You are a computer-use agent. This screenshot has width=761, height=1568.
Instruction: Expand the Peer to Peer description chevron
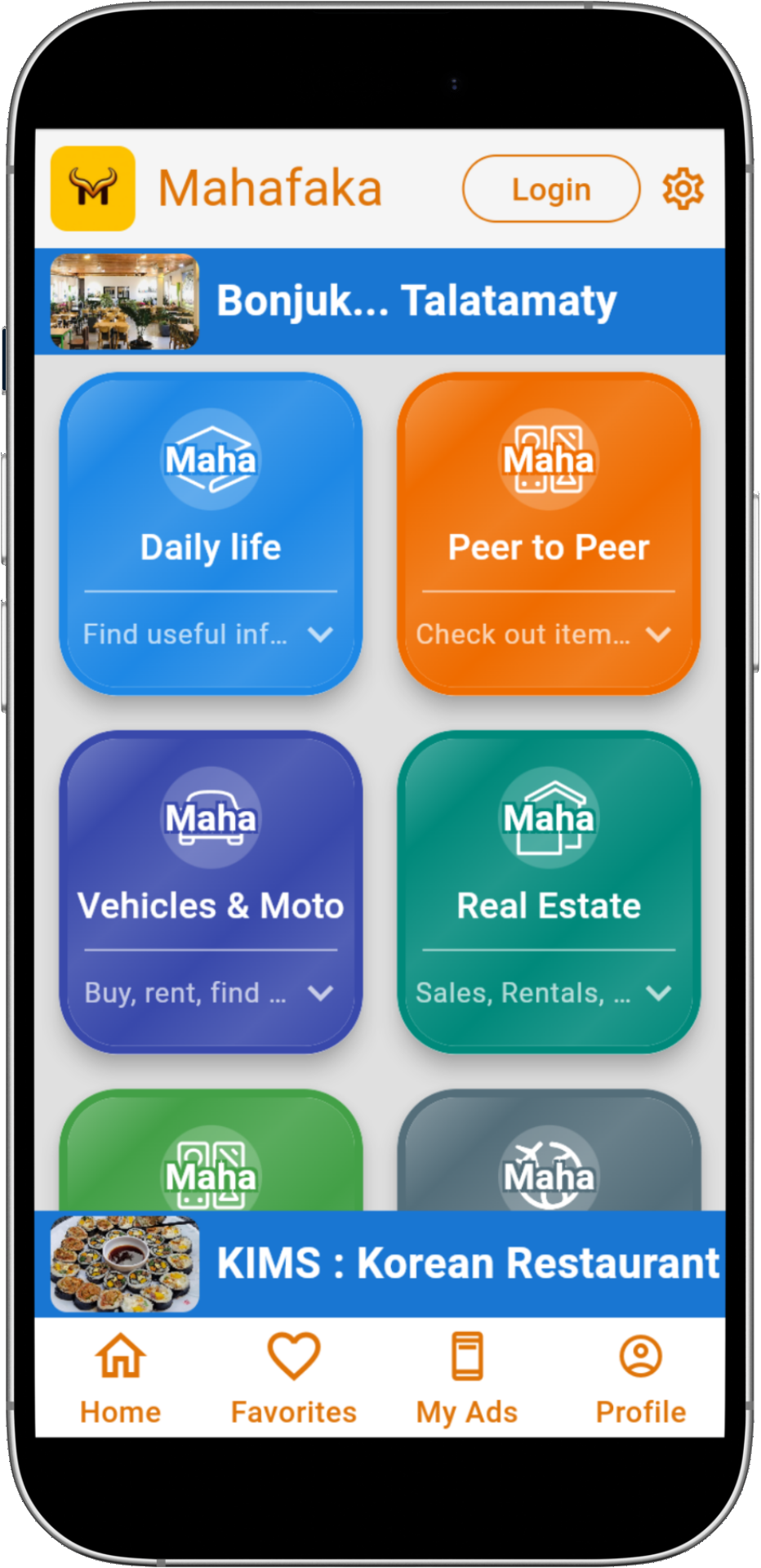(658, 635)
